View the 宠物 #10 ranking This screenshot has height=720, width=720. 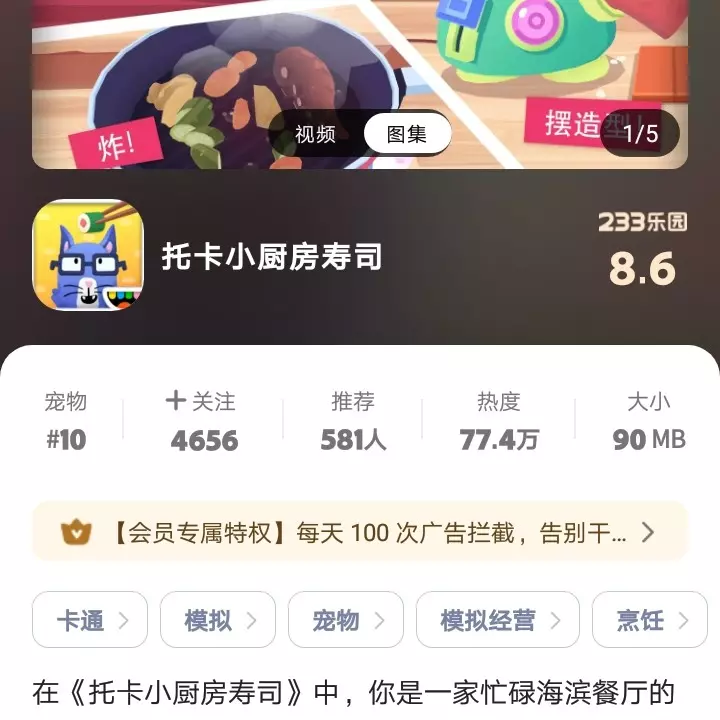pos(66,421)
